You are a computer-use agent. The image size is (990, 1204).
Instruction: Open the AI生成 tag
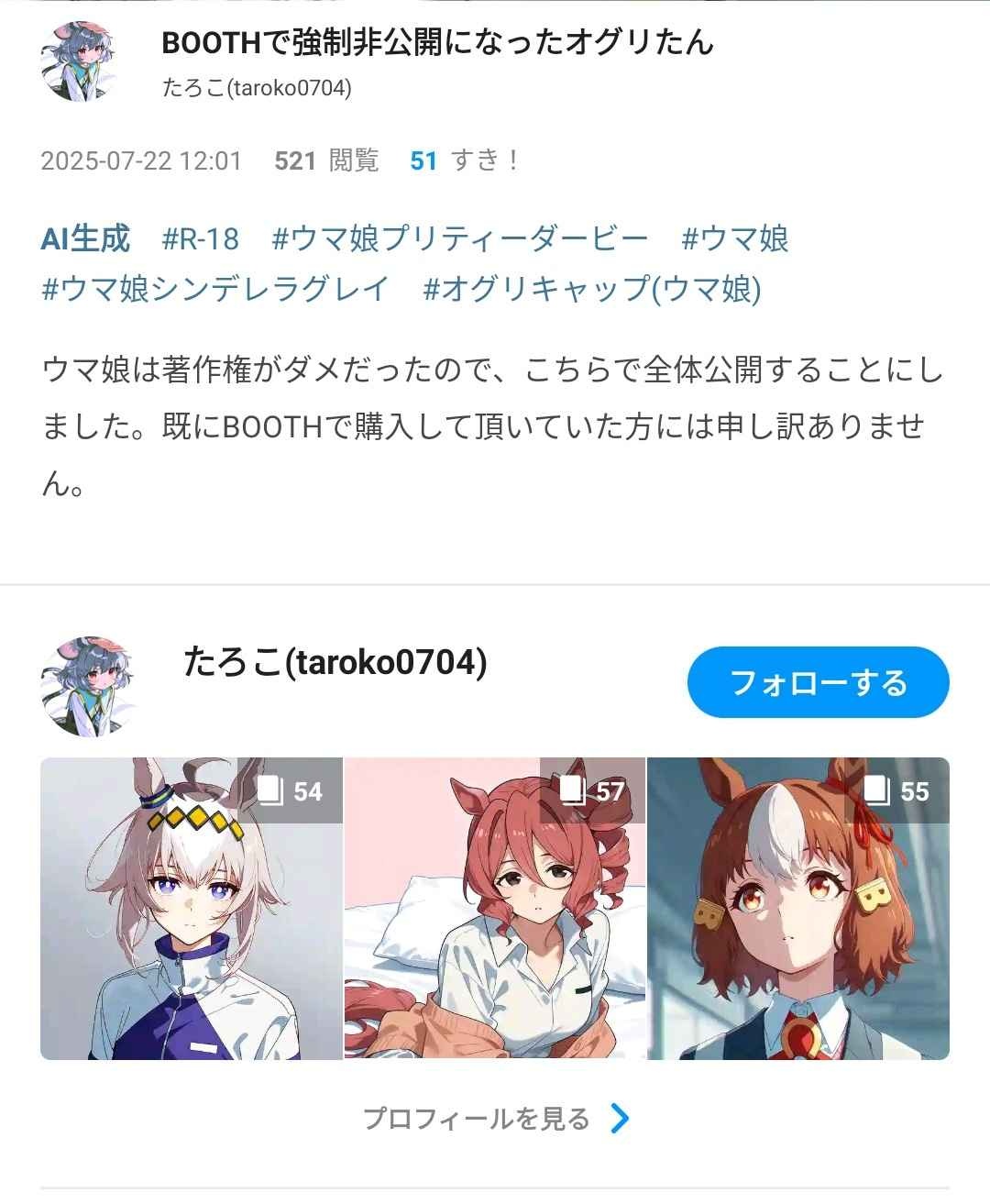[85, 239]
